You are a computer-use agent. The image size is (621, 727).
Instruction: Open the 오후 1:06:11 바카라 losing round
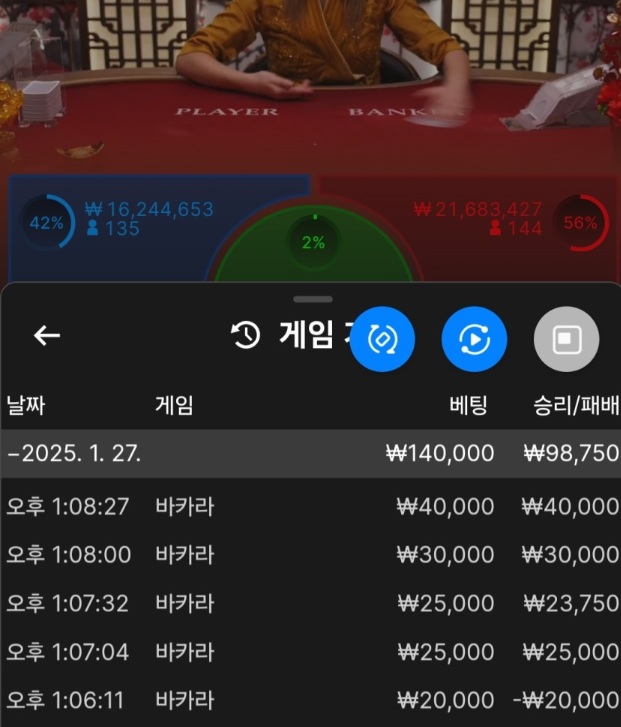(x=310, y=700)
